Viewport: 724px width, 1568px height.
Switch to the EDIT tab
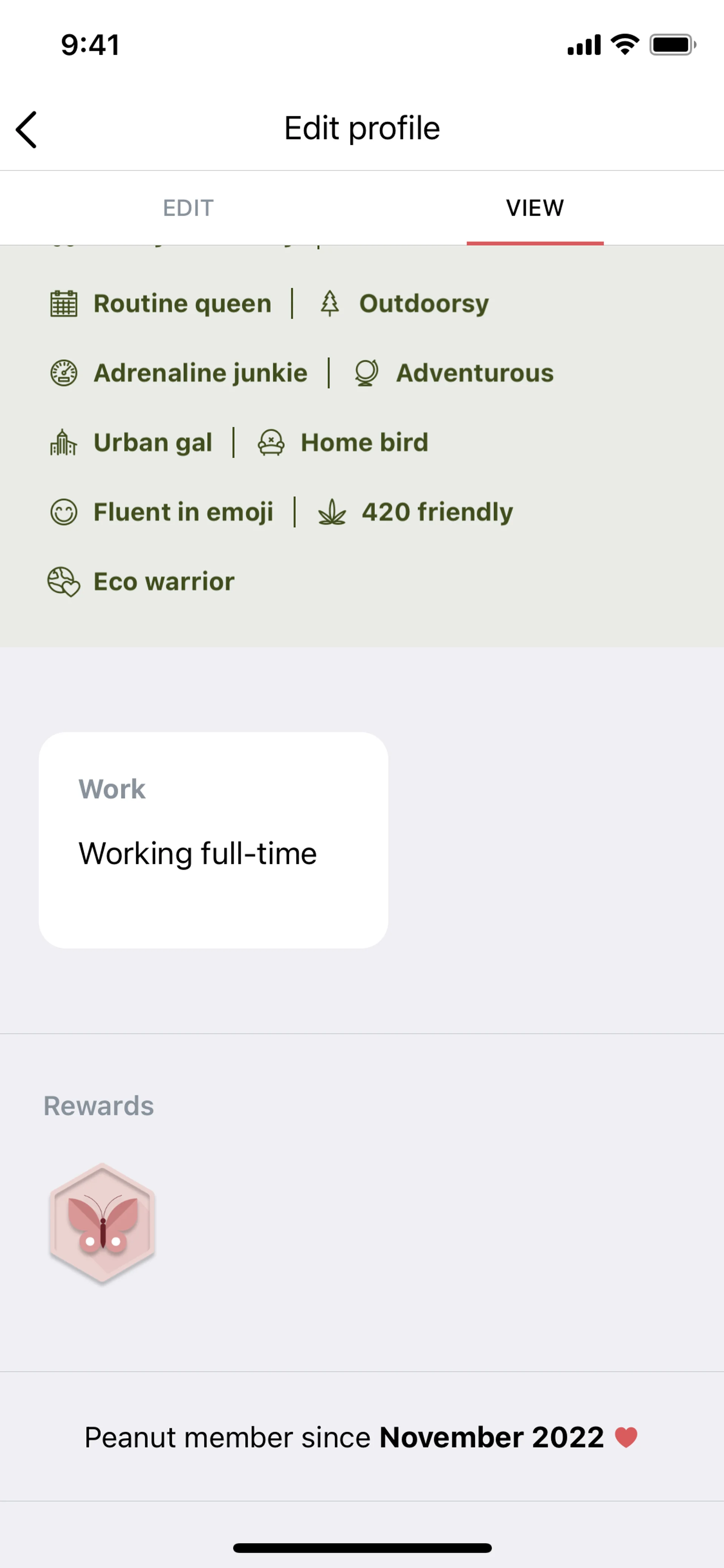tap(188, 208)
